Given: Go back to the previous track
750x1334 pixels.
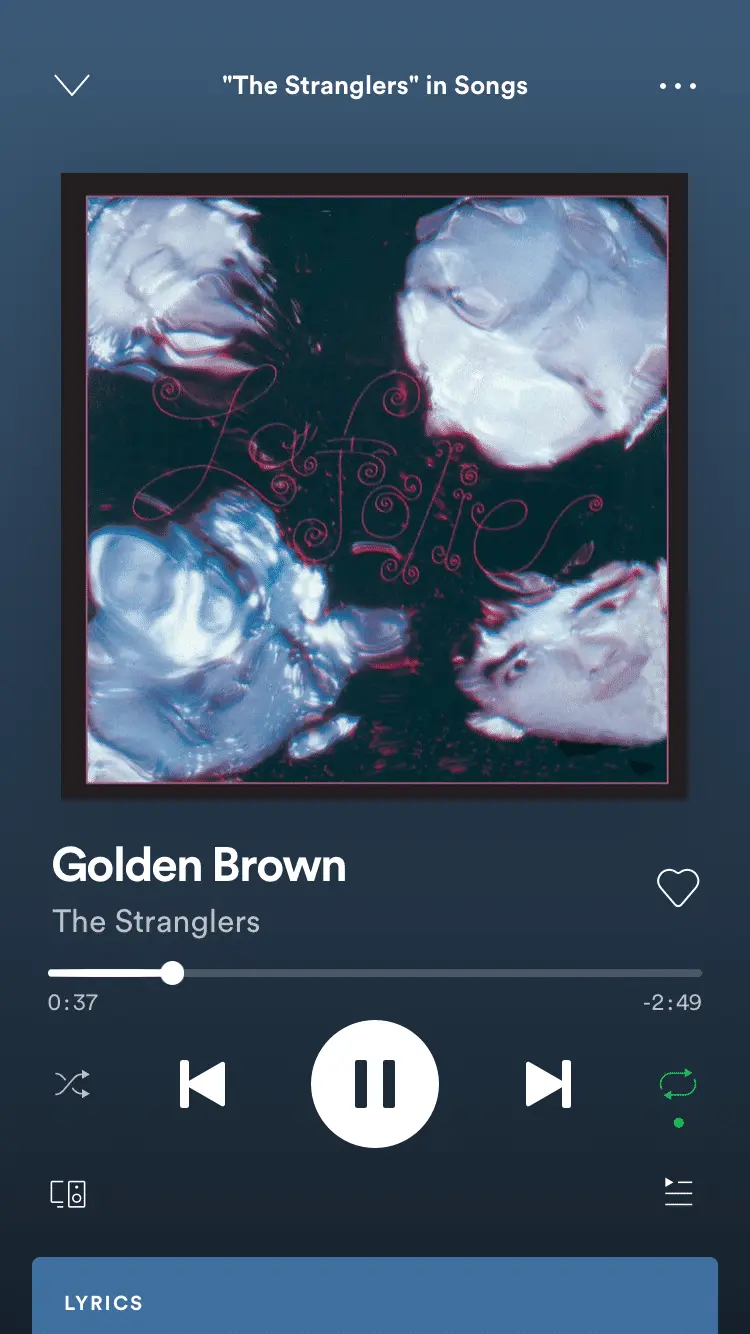Looking at the screenshot, I should [203, 1084].
